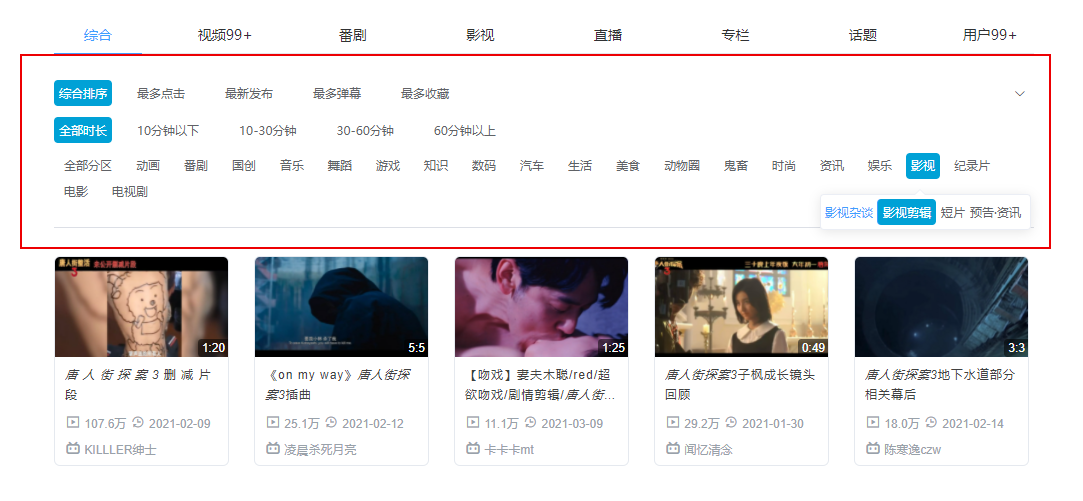Open the video 唐人街探案3删减片段

coord(137,385)
